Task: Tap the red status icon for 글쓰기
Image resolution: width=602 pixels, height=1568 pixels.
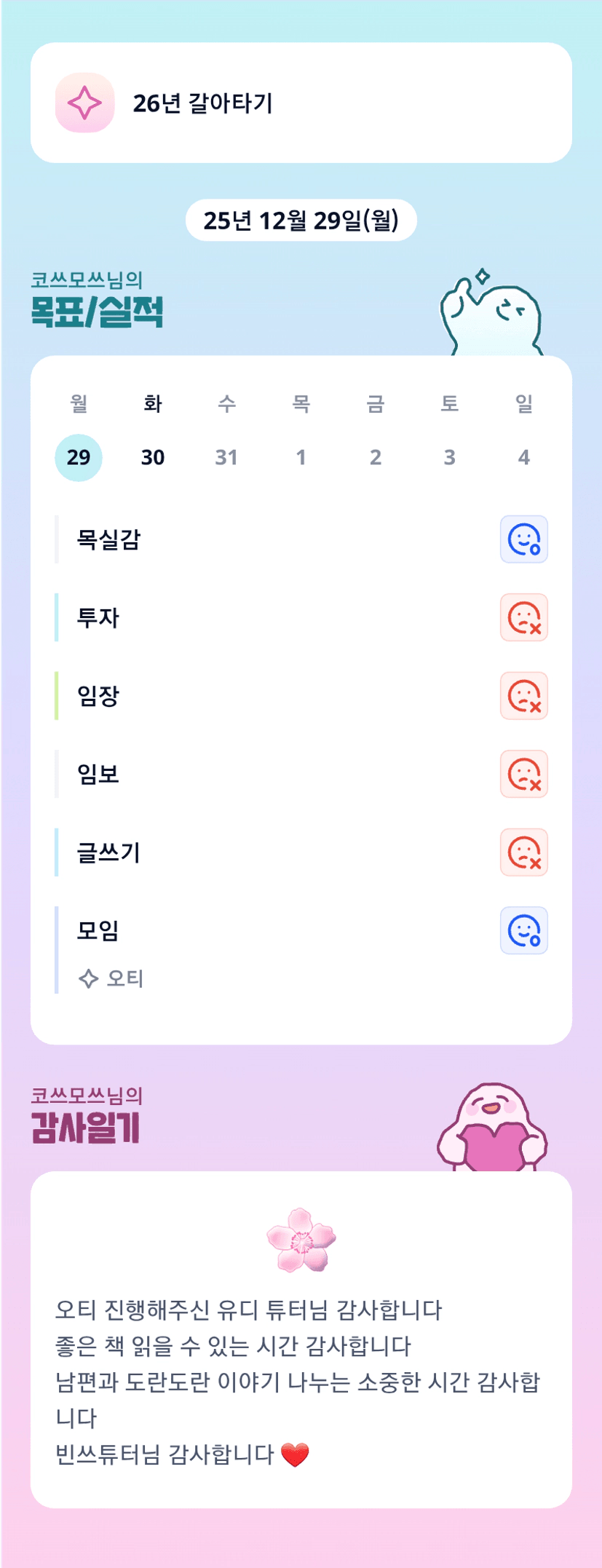Action: (523, 852)
